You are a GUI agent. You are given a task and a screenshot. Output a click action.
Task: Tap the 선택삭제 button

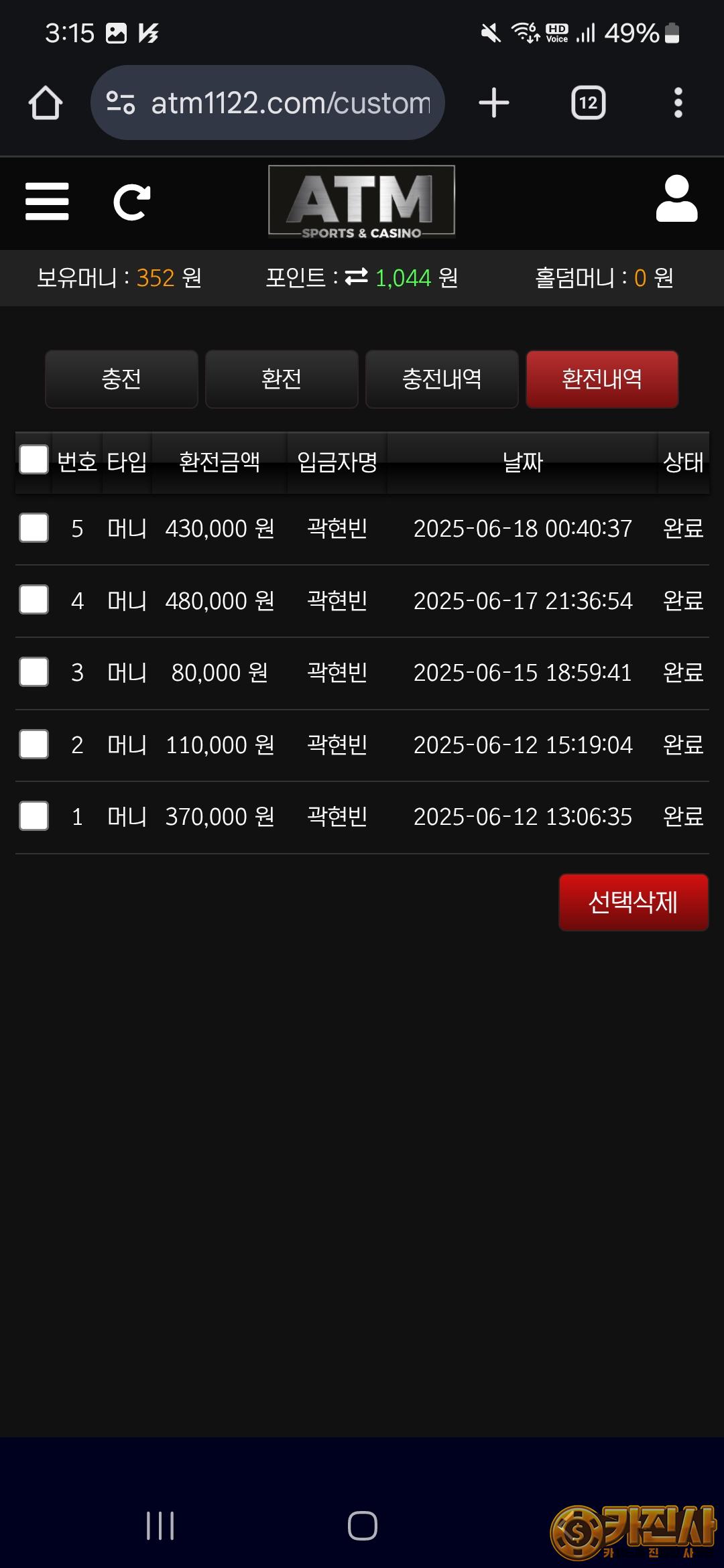point(633,902)
